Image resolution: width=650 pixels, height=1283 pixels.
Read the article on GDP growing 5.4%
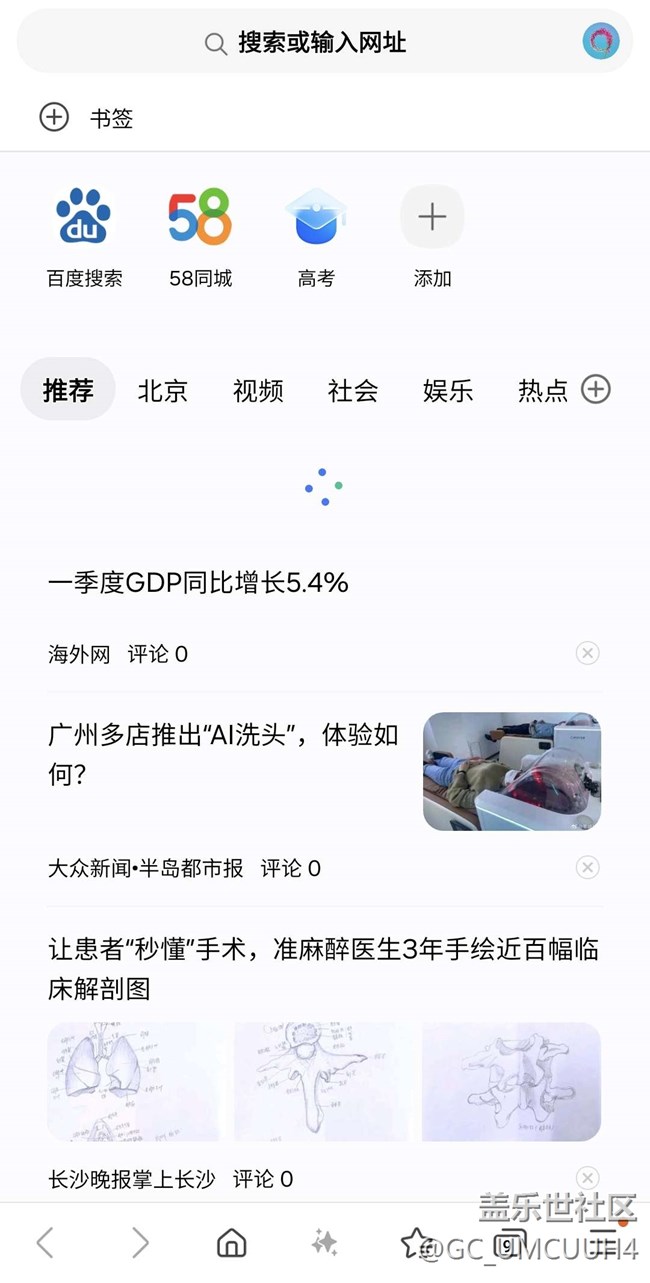[198, 583]
